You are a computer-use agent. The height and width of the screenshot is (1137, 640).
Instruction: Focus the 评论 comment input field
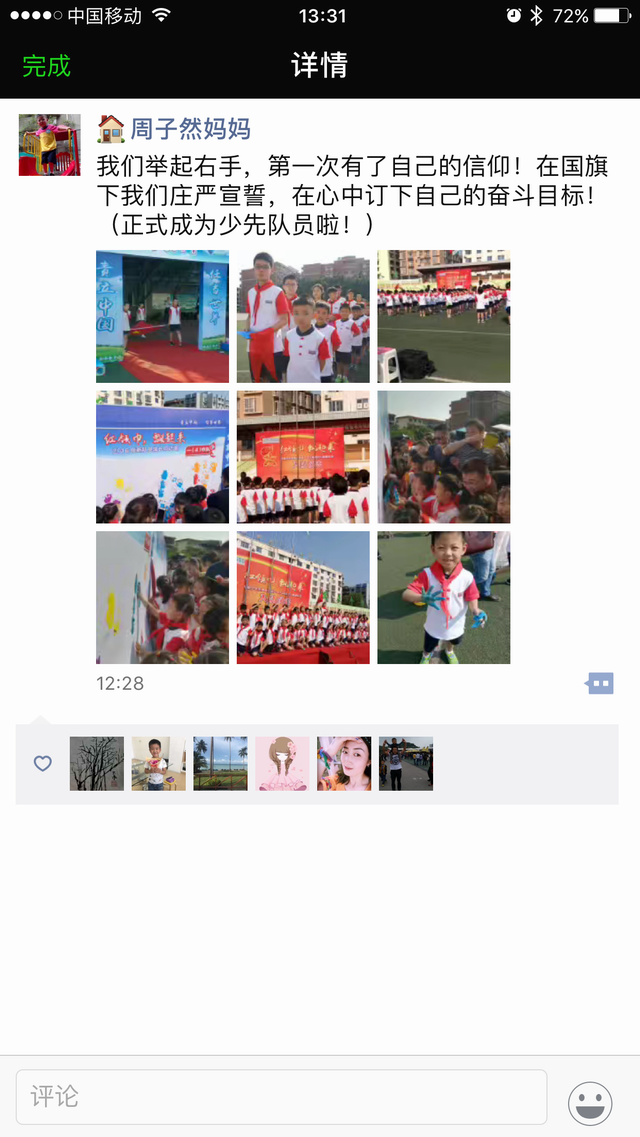[281, 1097]
